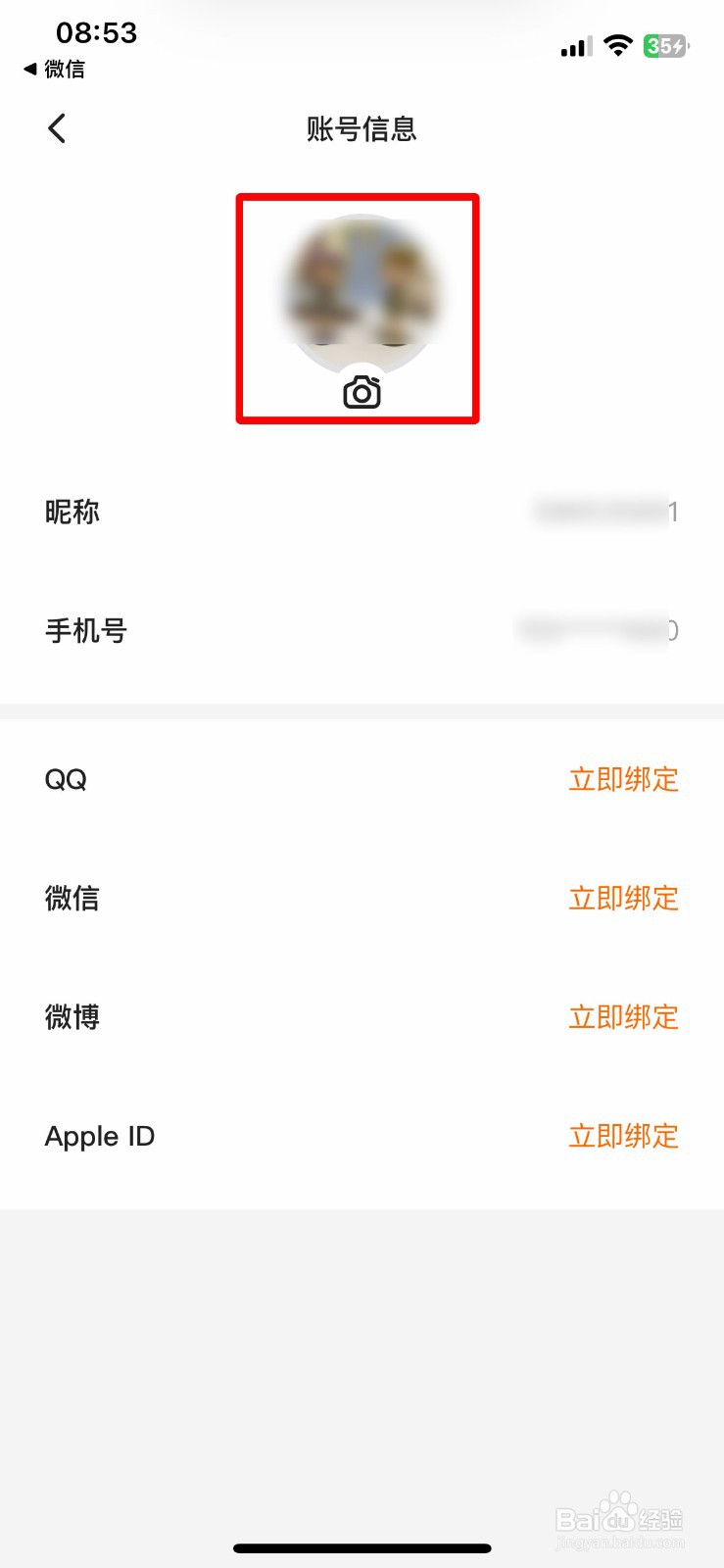This screenshot has height=1568, width=724.
Task: Bind WeChat via its 立即绑定 link
Action: (x=623, y=899)
